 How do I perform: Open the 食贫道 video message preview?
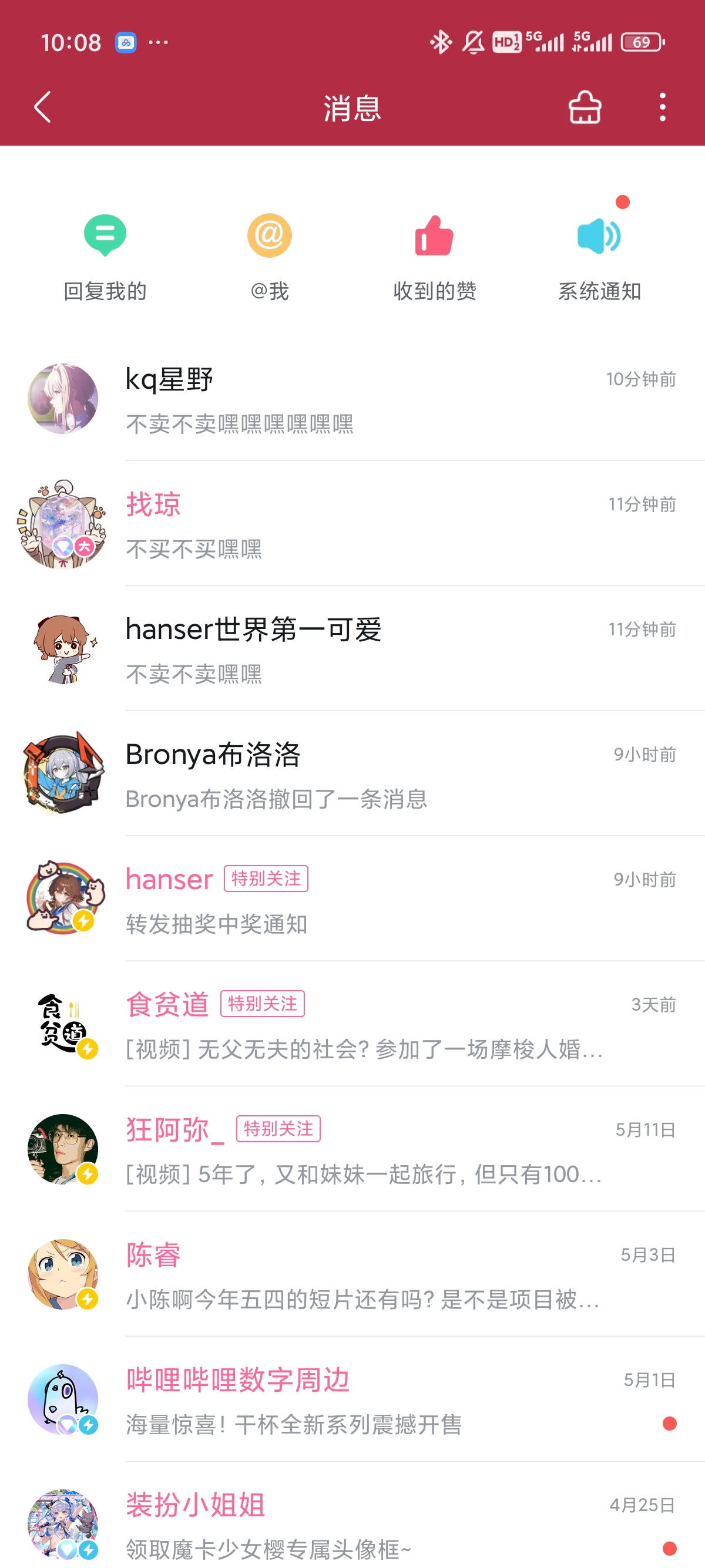pyautogui.click(x=364, y=1048)
